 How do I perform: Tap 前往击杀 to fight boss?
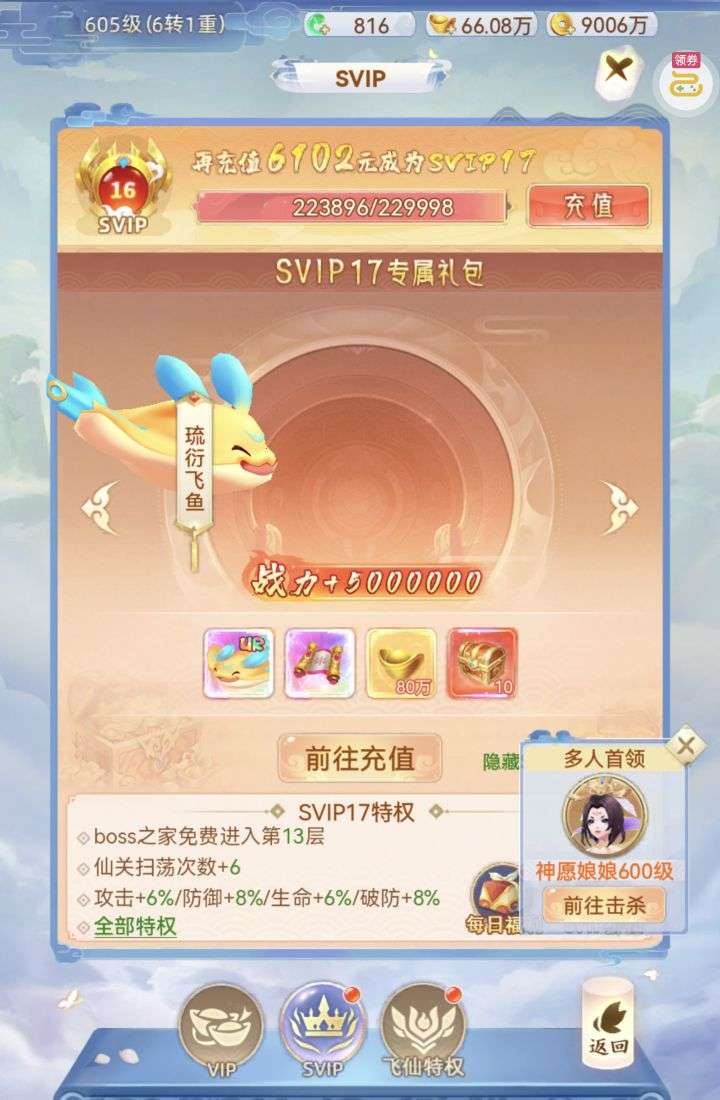[x=603, y=906]
